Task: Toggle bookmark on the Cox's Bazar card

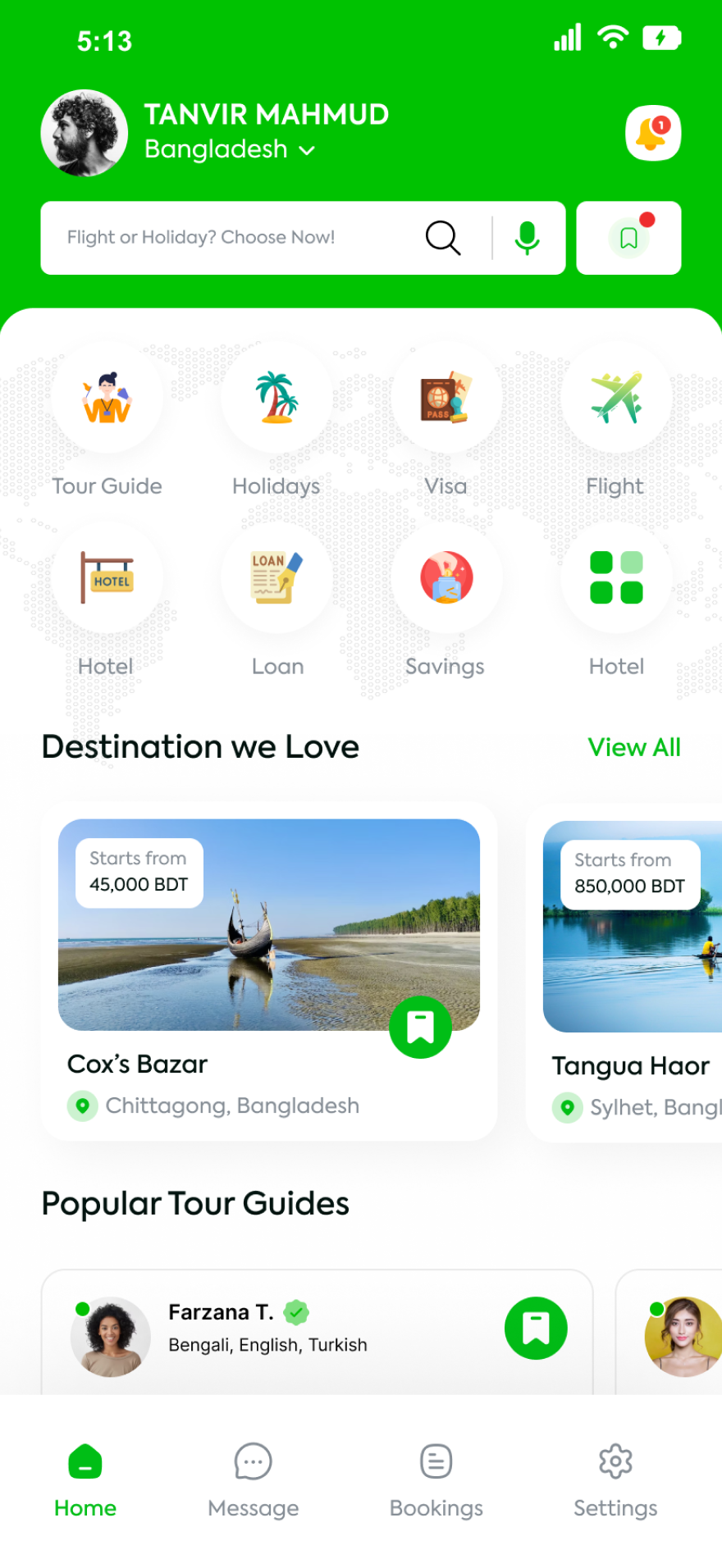Action: point(421,1028)
